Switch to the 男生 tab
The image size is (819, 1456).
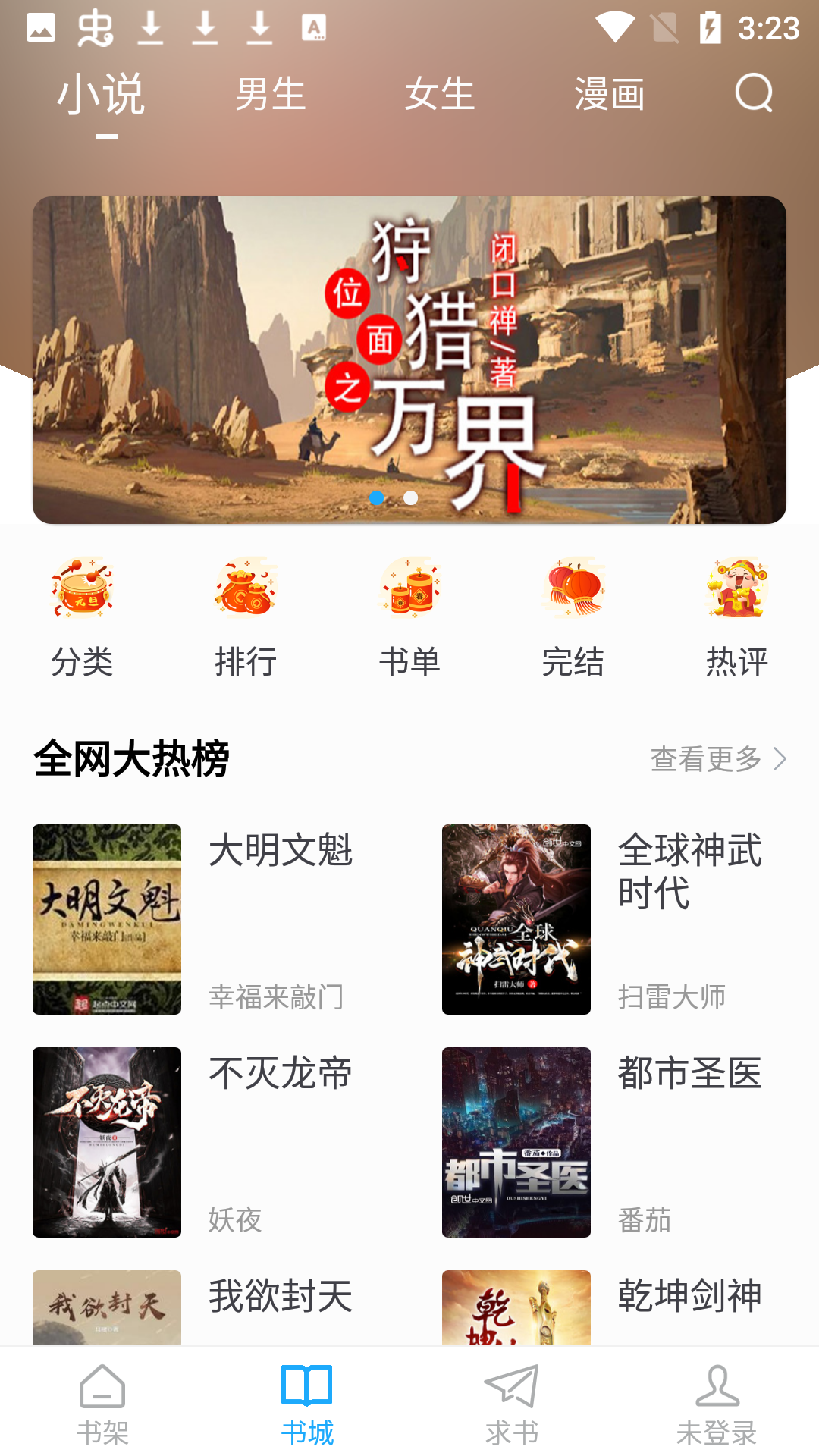[271, 94]
